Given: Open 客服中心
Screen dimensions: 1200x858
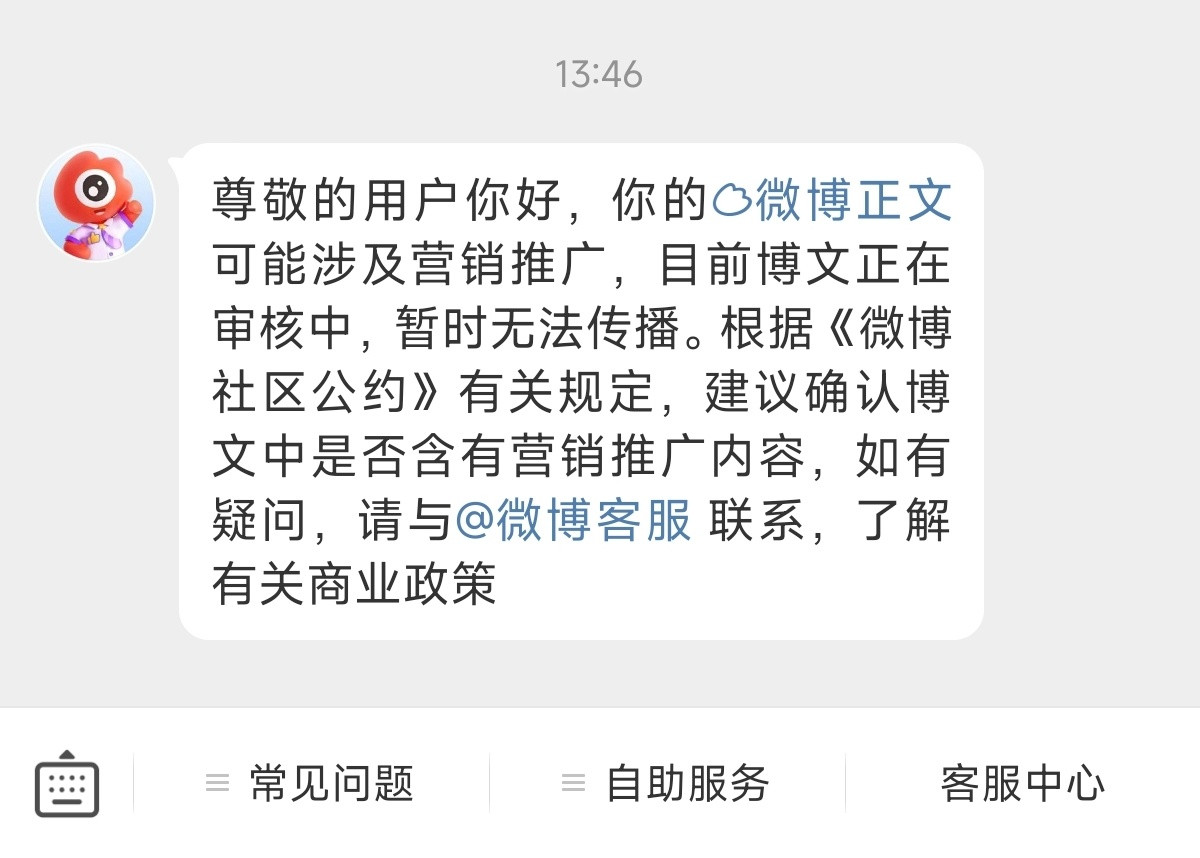Looking at the screenshot, I should tap(1022, 783).
